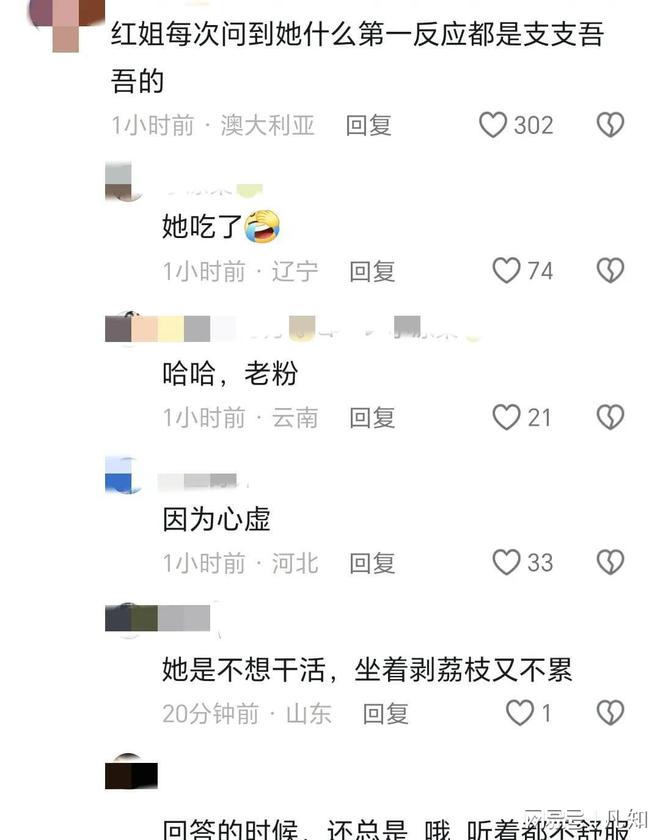The width and height of the screenshot is (660, 840).
Task: Reply to the comment from 山东
Action: pyautogui.click(x=385, y=713)
